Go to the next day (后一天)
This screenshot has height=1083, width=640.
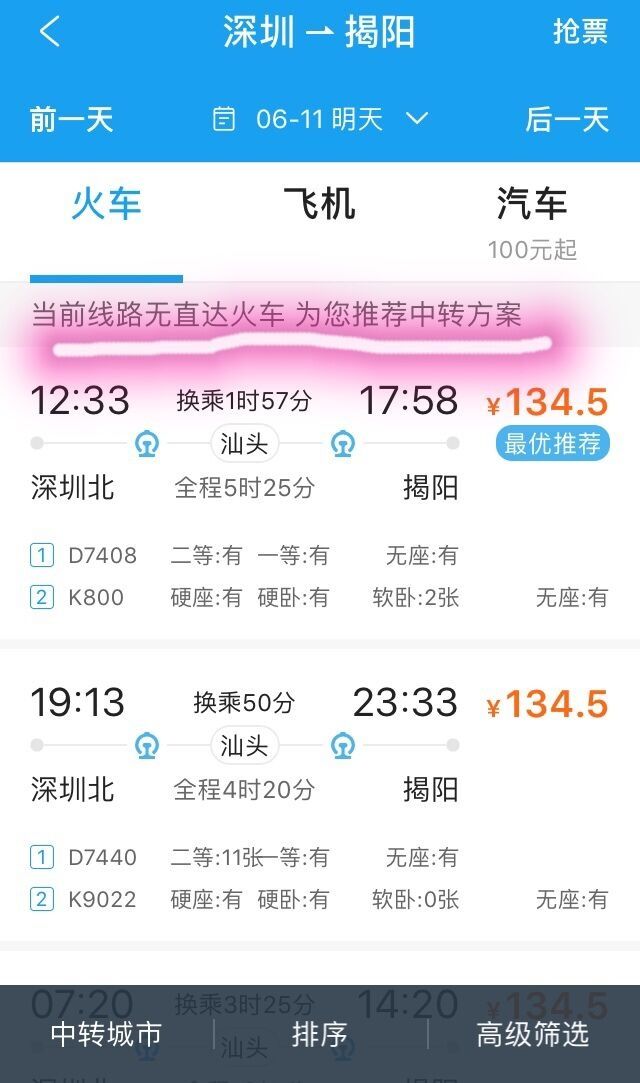[567, 119]
